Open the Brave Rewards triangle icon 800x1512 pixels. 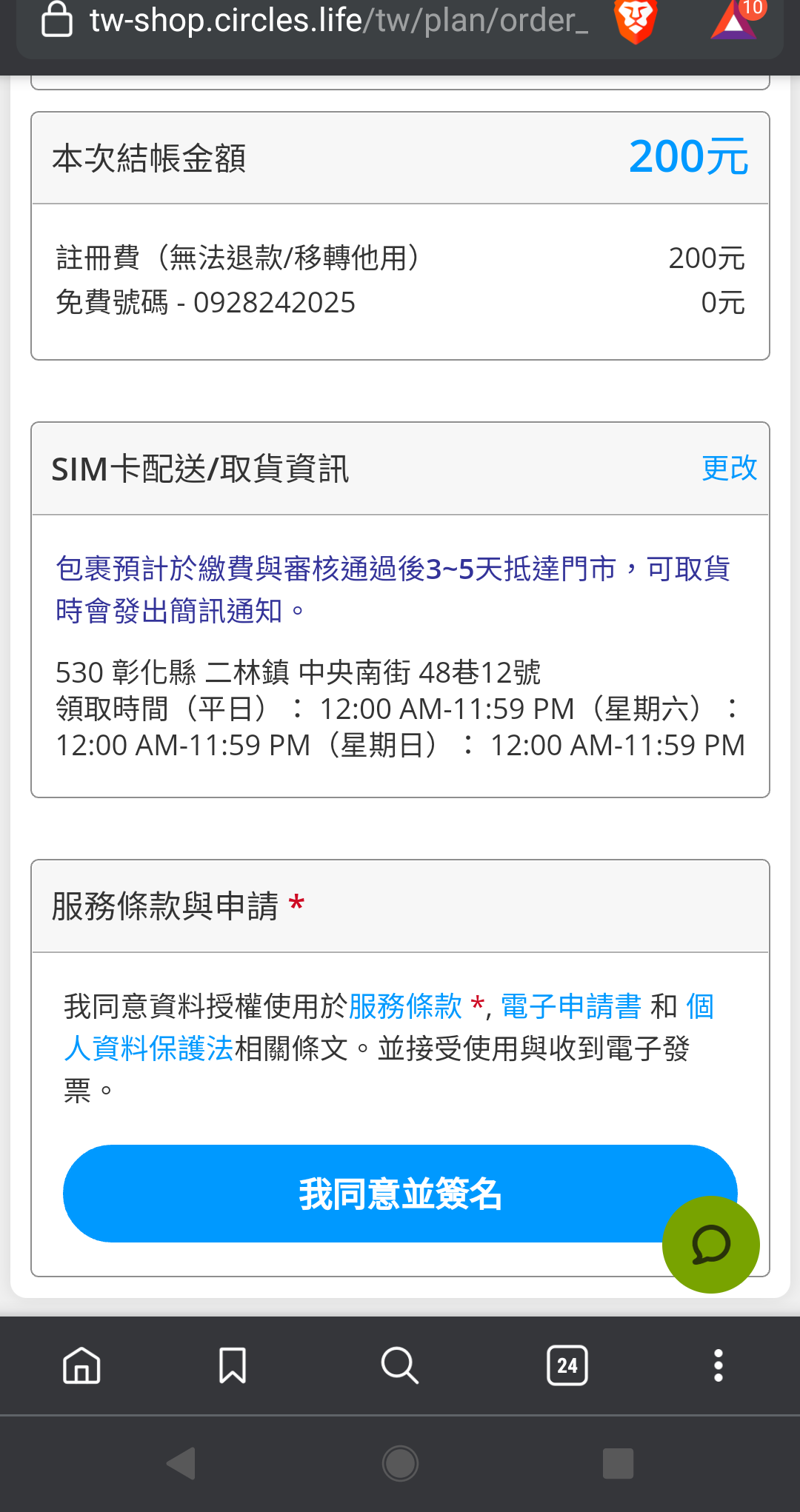coord(733,21)
